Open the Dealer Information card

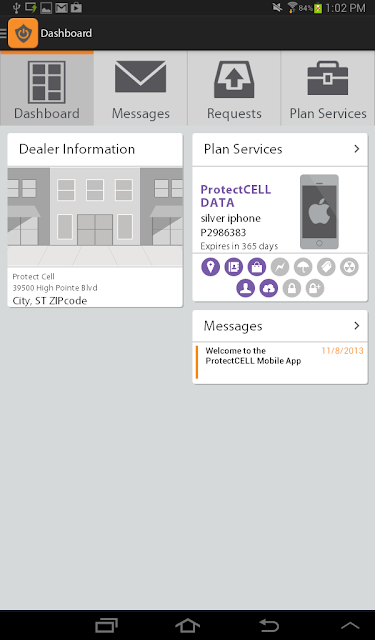click(95, 220)
